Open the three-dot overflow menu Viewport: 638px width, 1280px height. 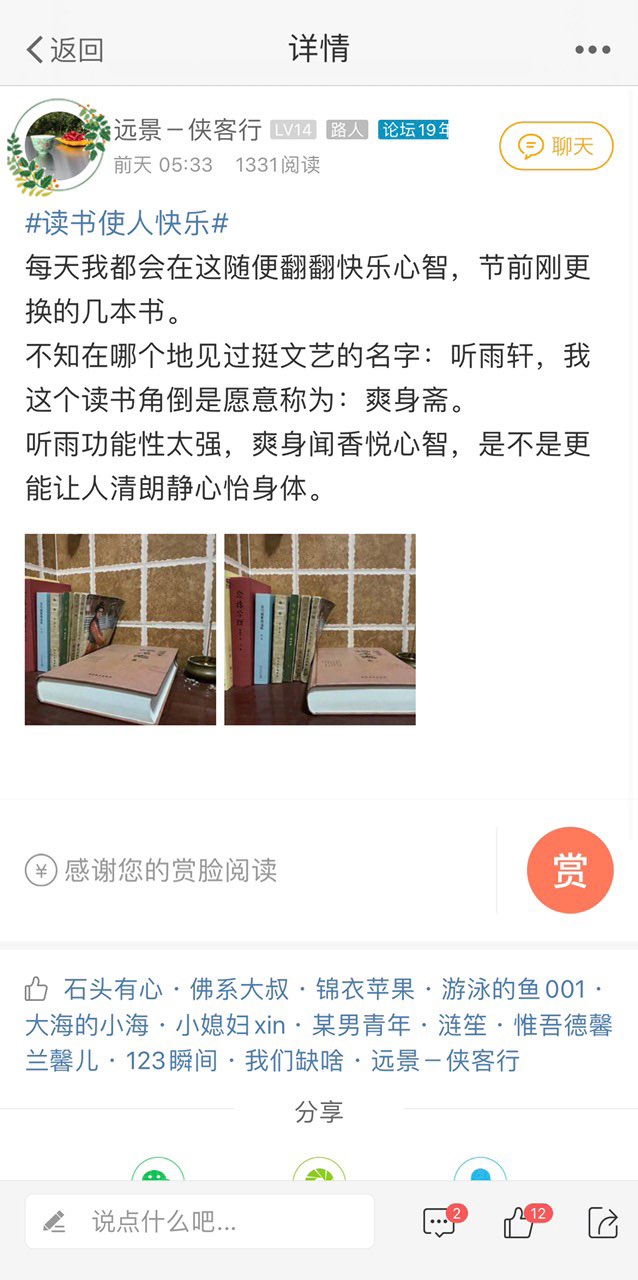pos(592,49)
